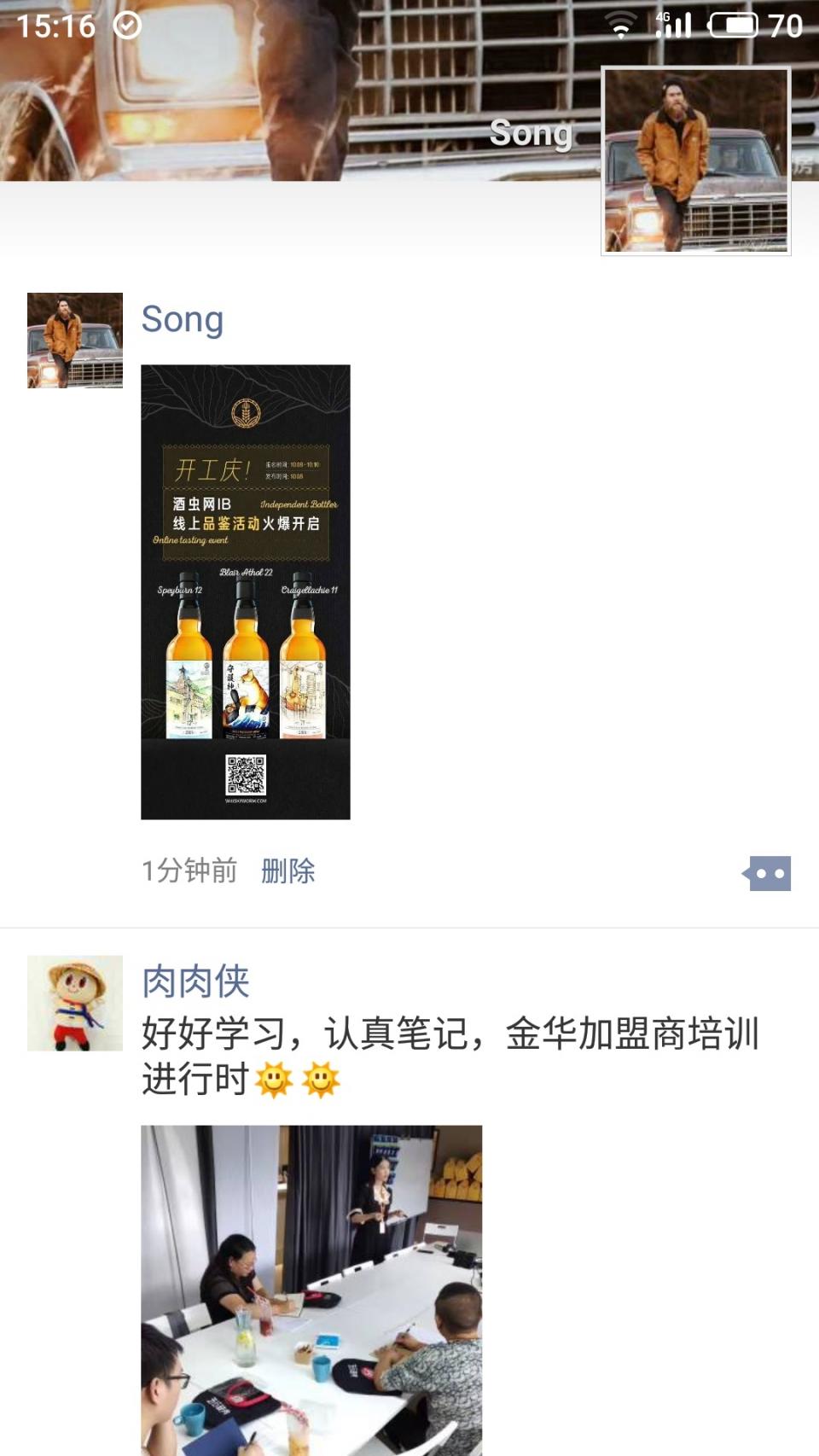
Task: Click the signal bars icon in status bar
Action: click(x=674, y=25)
